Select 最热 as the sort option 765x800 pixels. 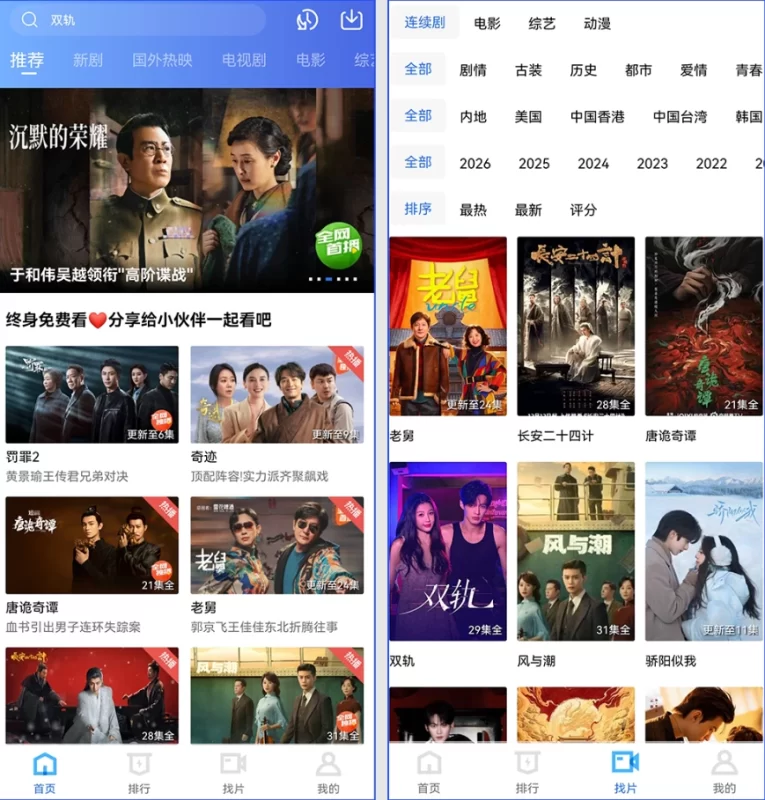(x=470, y=209)
